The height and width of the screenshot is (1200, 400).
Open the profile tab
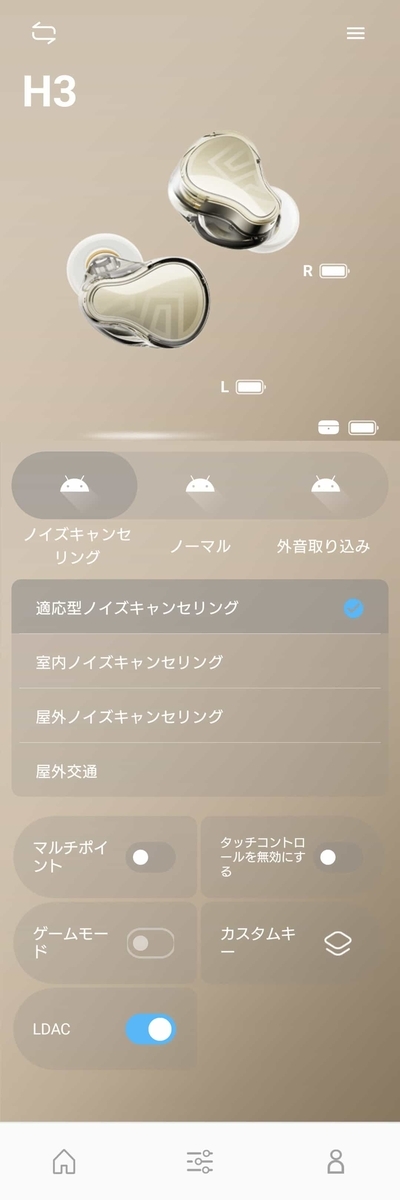point(336,1161)
